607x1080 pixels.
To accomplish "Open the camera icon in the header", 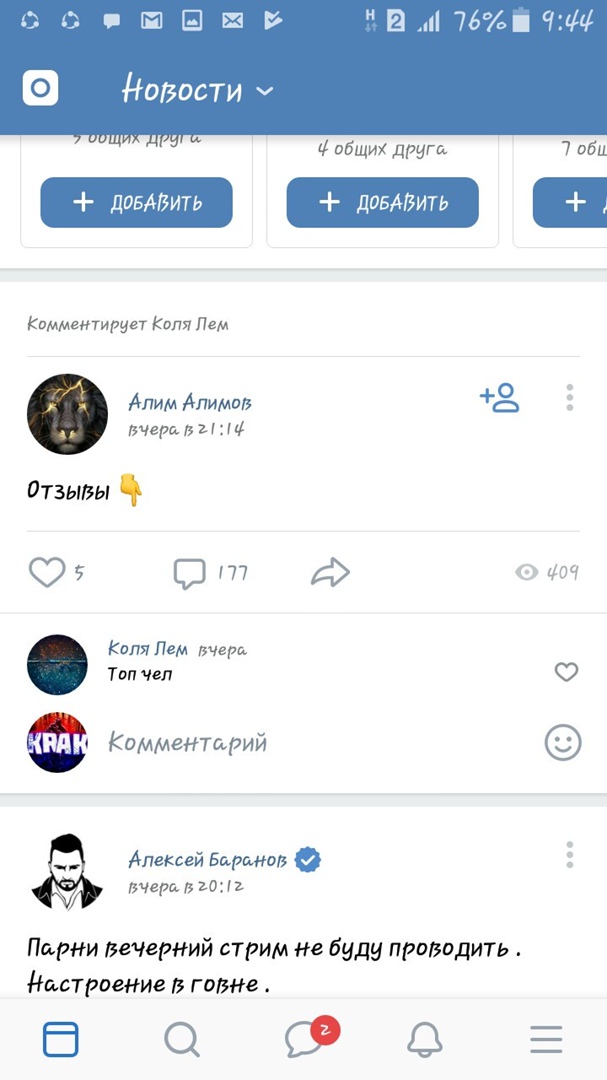I will [40, 88].
